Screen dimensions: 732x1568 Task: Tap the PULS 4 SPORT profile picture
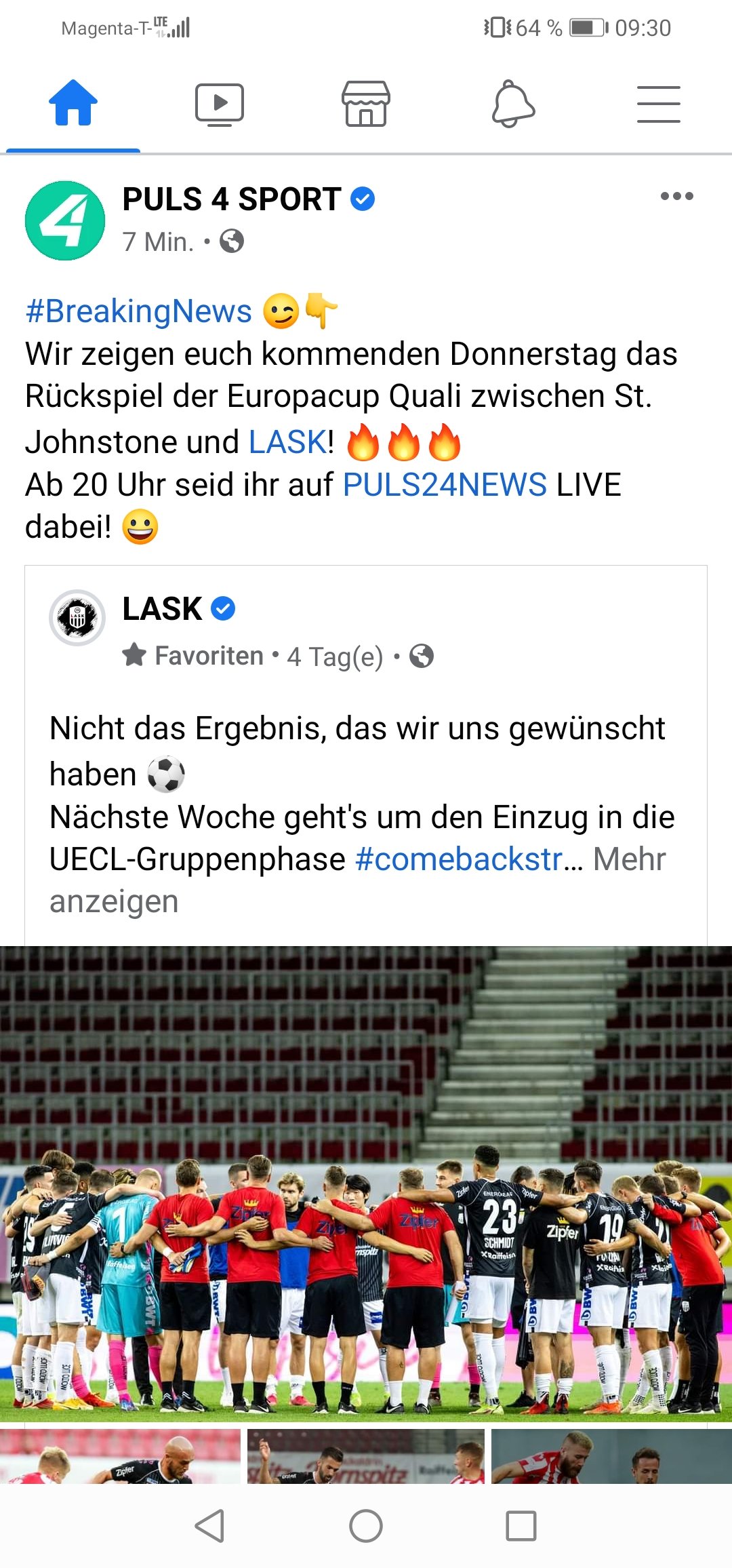pos(65,220)
